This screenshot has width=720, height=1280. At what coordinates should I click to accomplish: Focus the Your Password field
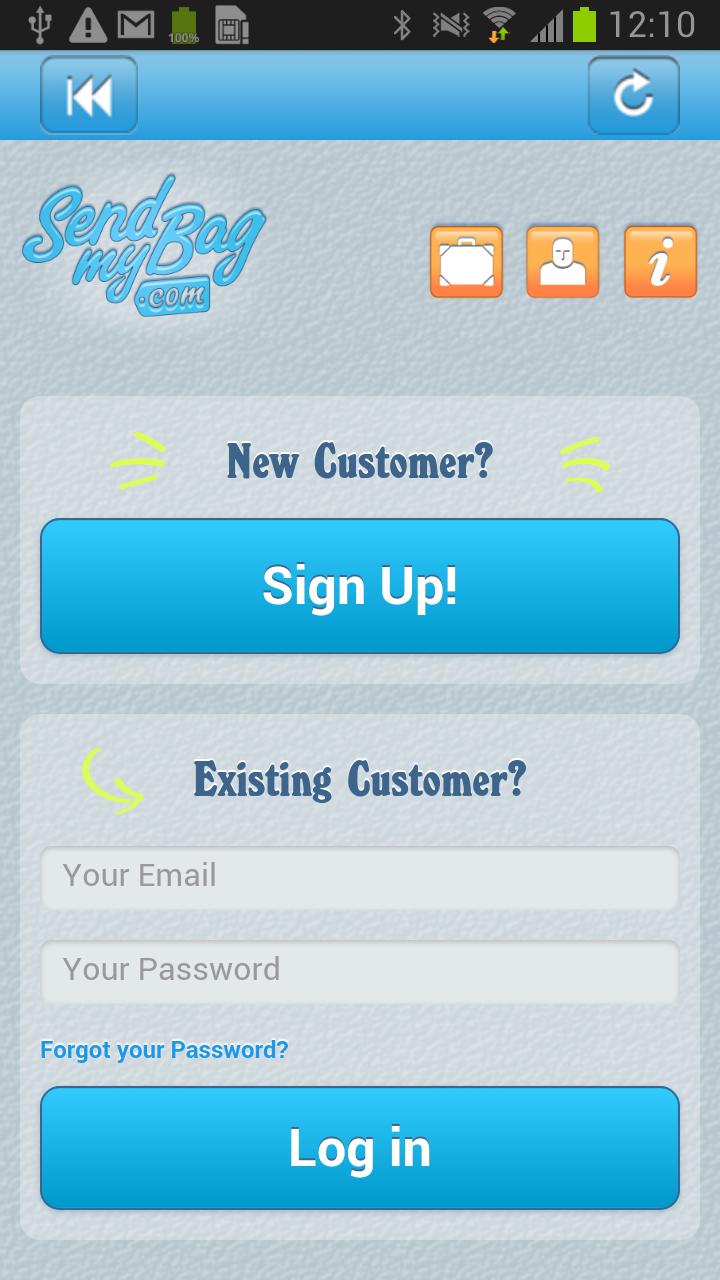[x=360, y=971]
